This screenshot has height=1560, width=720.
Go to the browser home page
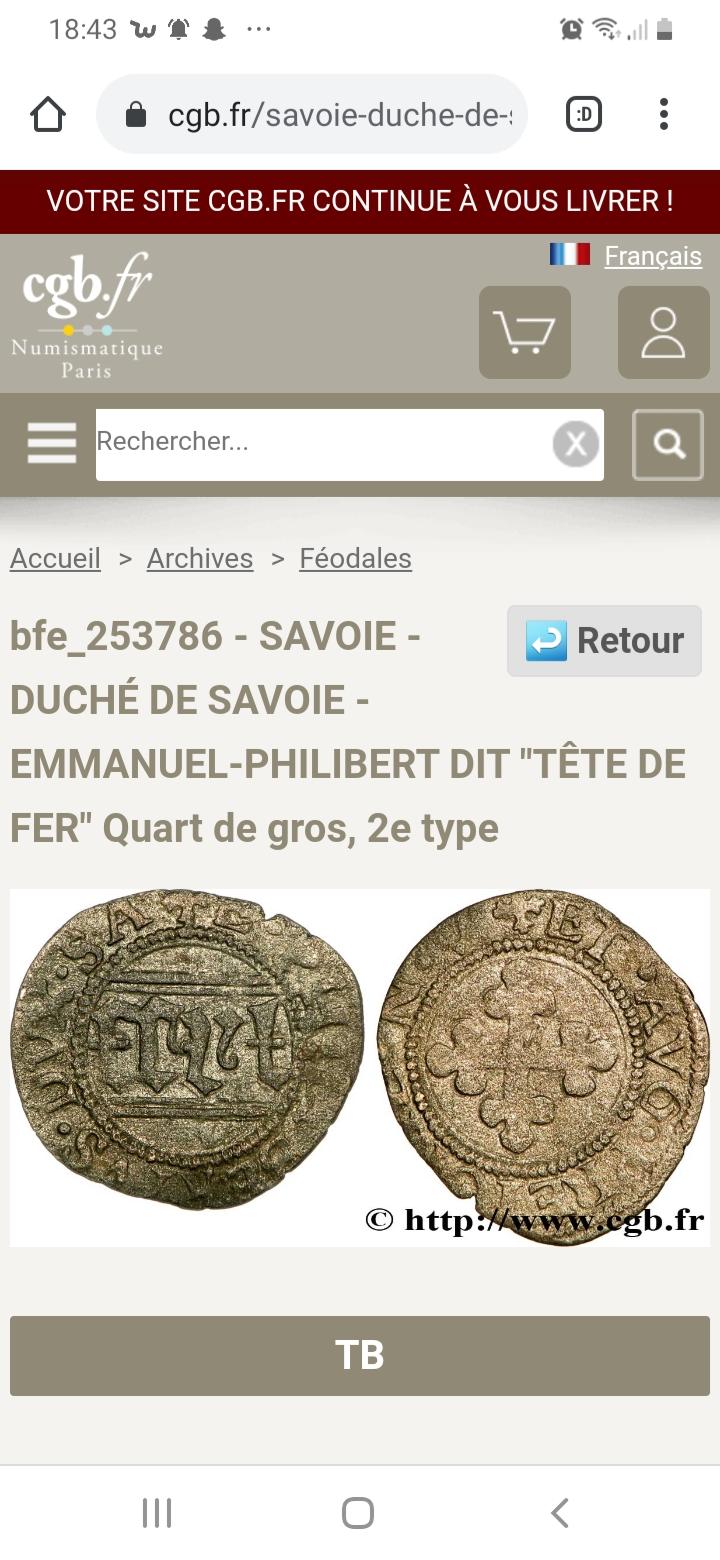click(x=48, y=115)
